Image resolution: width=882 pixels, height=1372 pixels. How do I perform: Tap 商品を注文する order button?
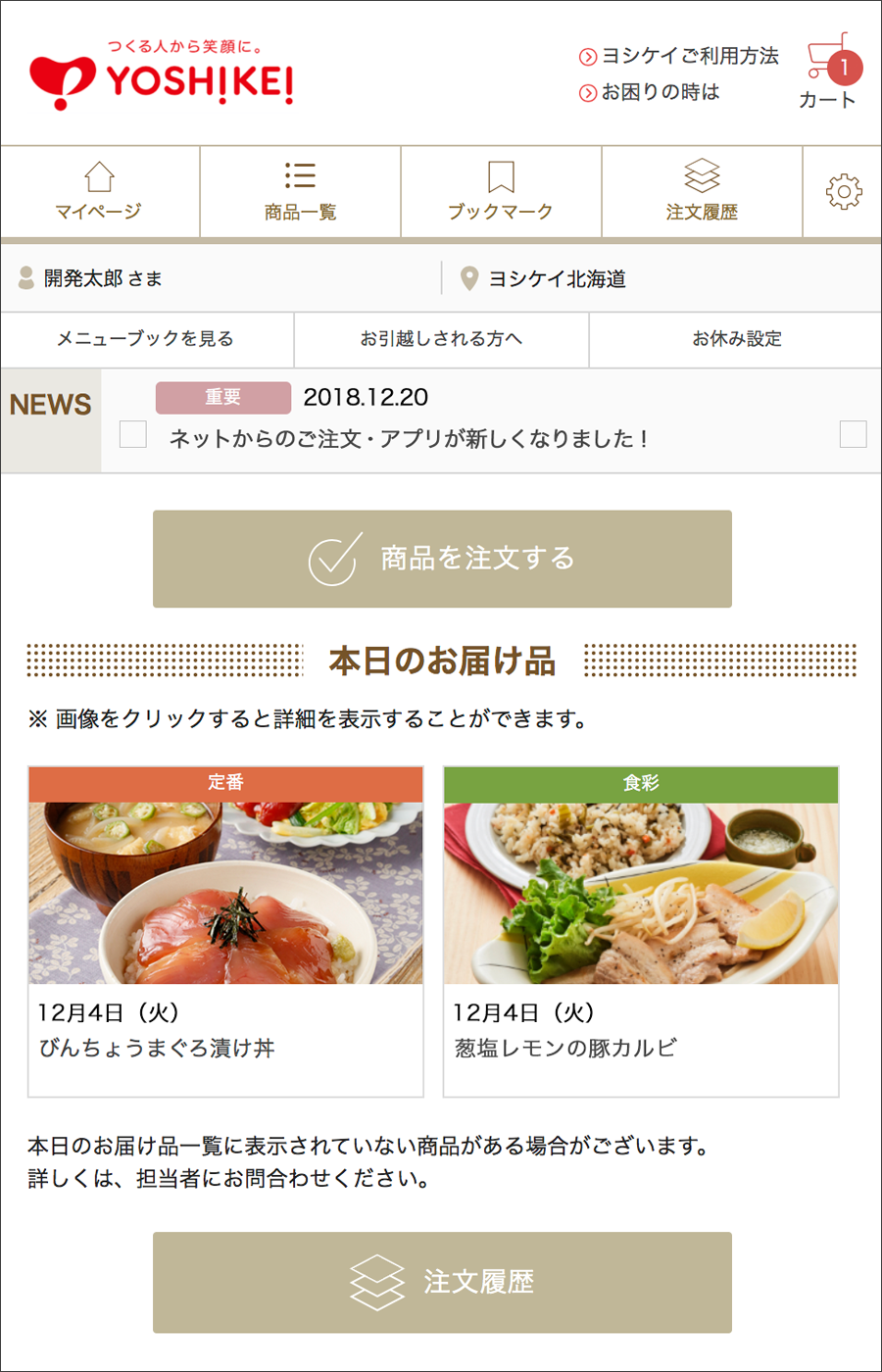pos(442,559)
